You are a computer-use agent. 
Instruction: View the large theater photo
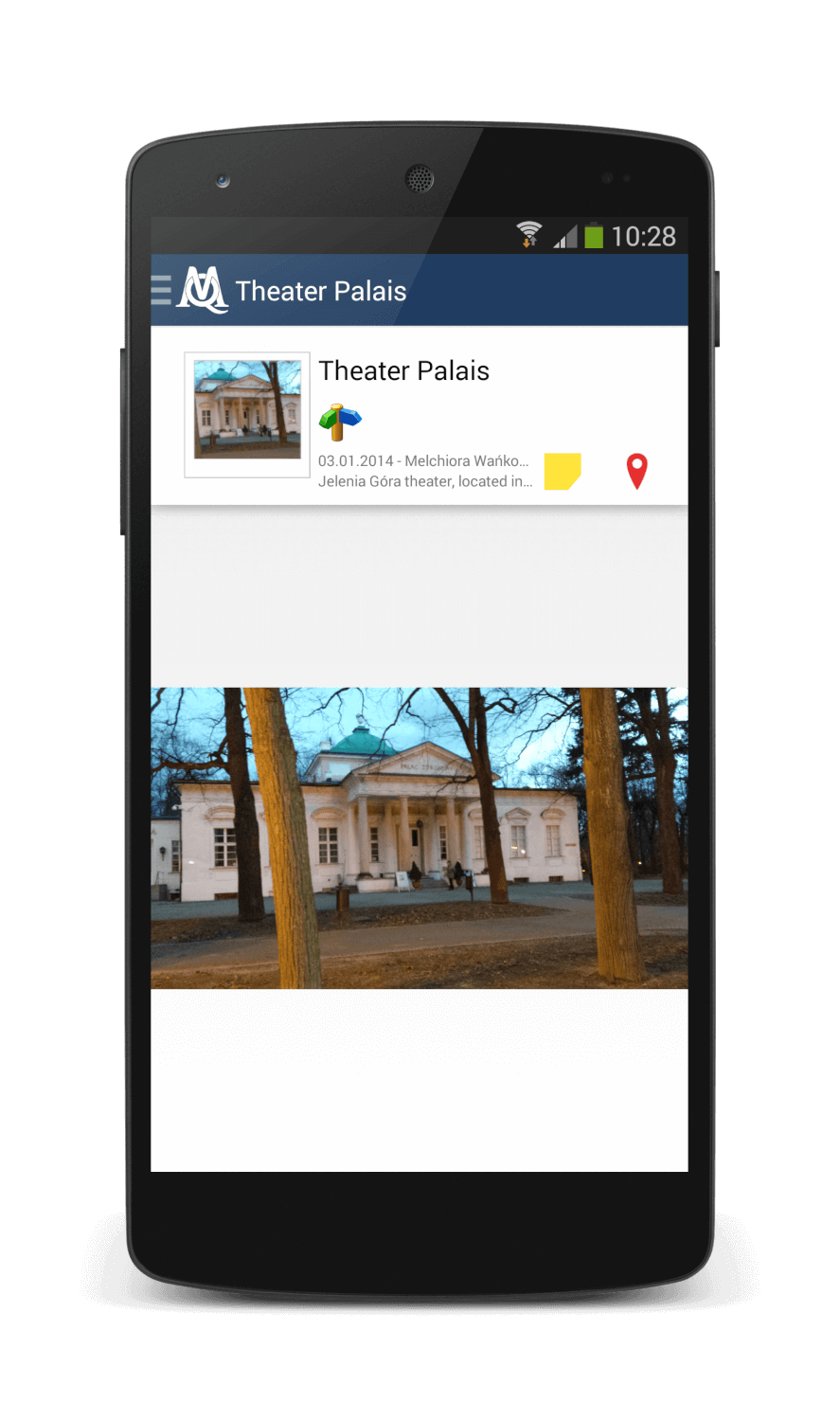[420, 837]
